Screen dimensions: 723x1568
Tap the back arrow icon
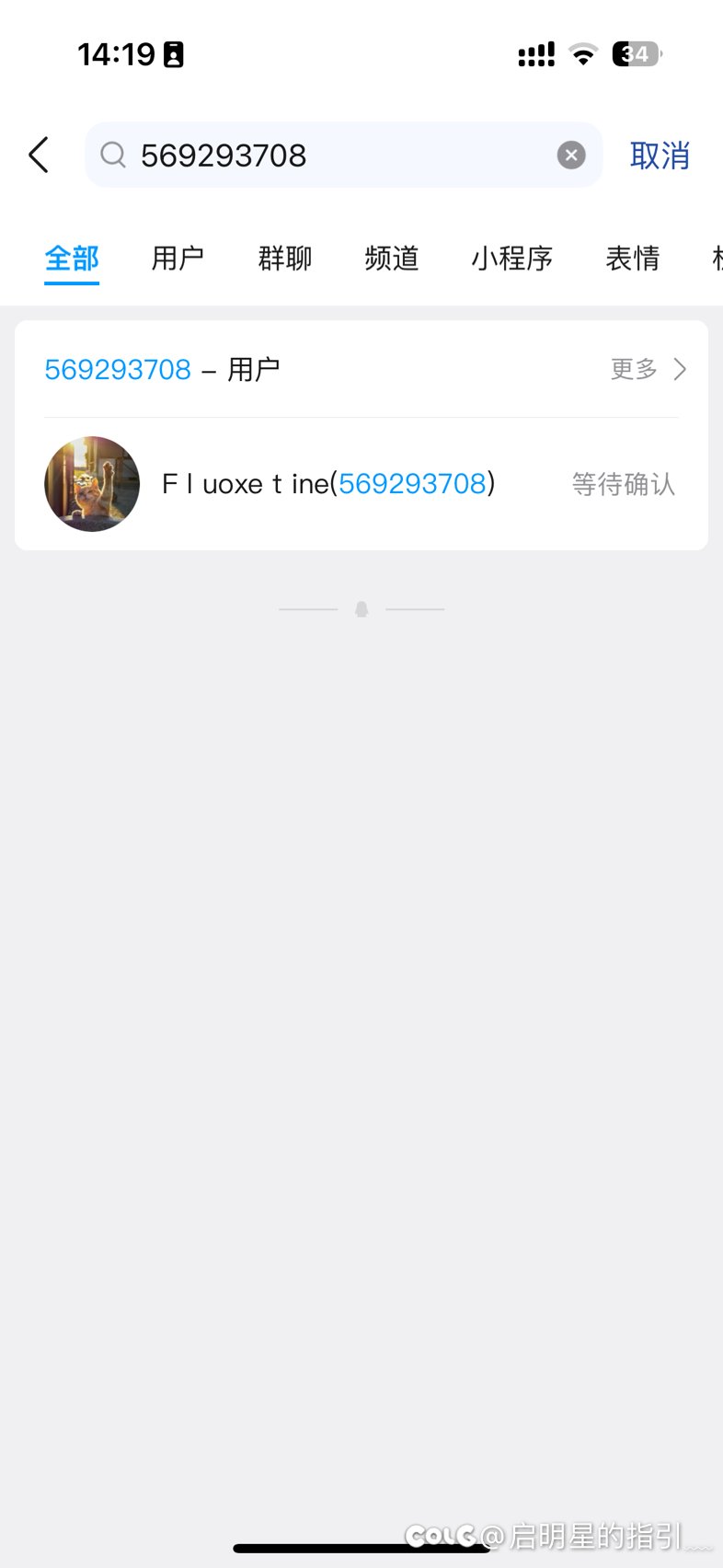coord(39,155)
